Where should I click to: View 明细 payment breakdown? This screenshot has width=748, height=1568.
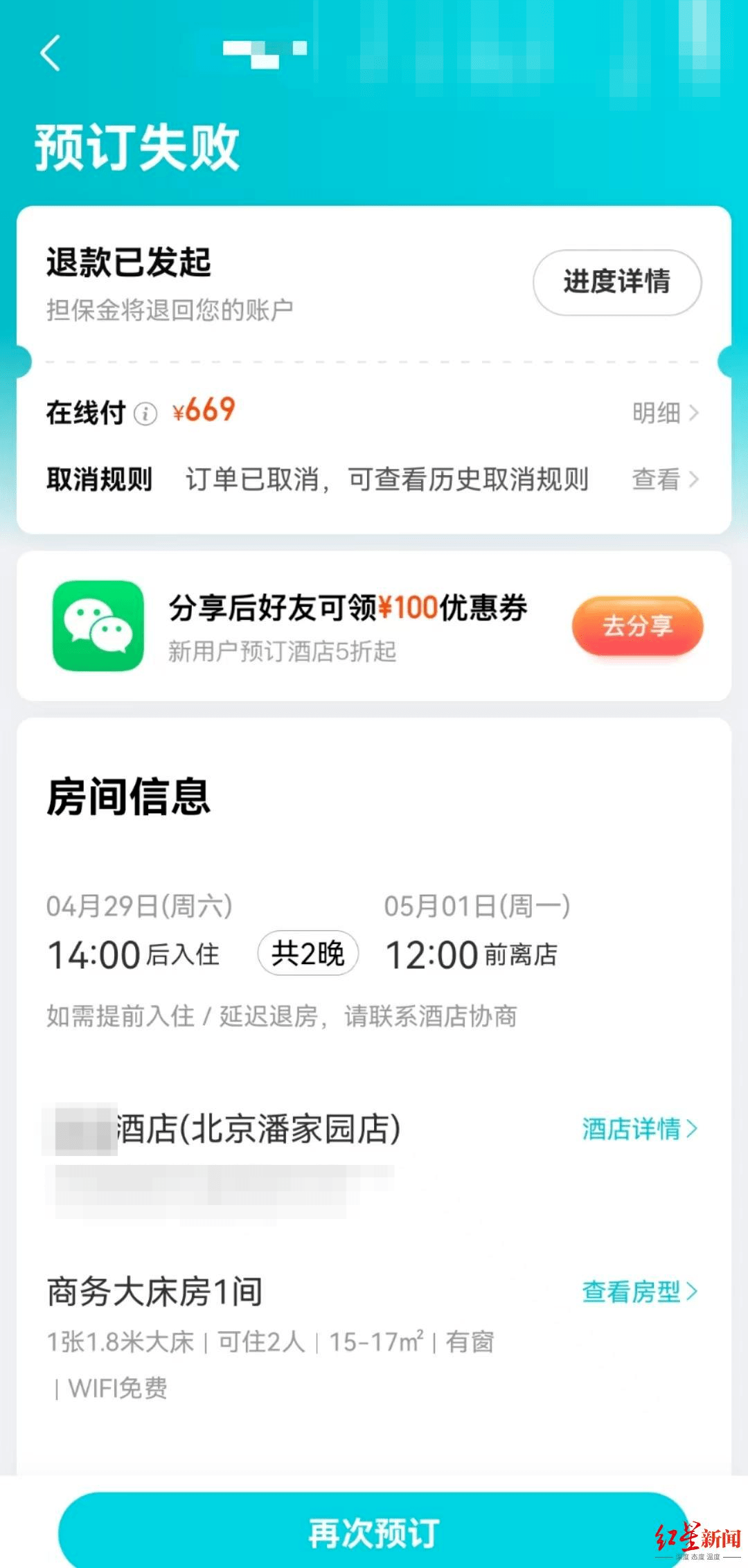(664, 413)
